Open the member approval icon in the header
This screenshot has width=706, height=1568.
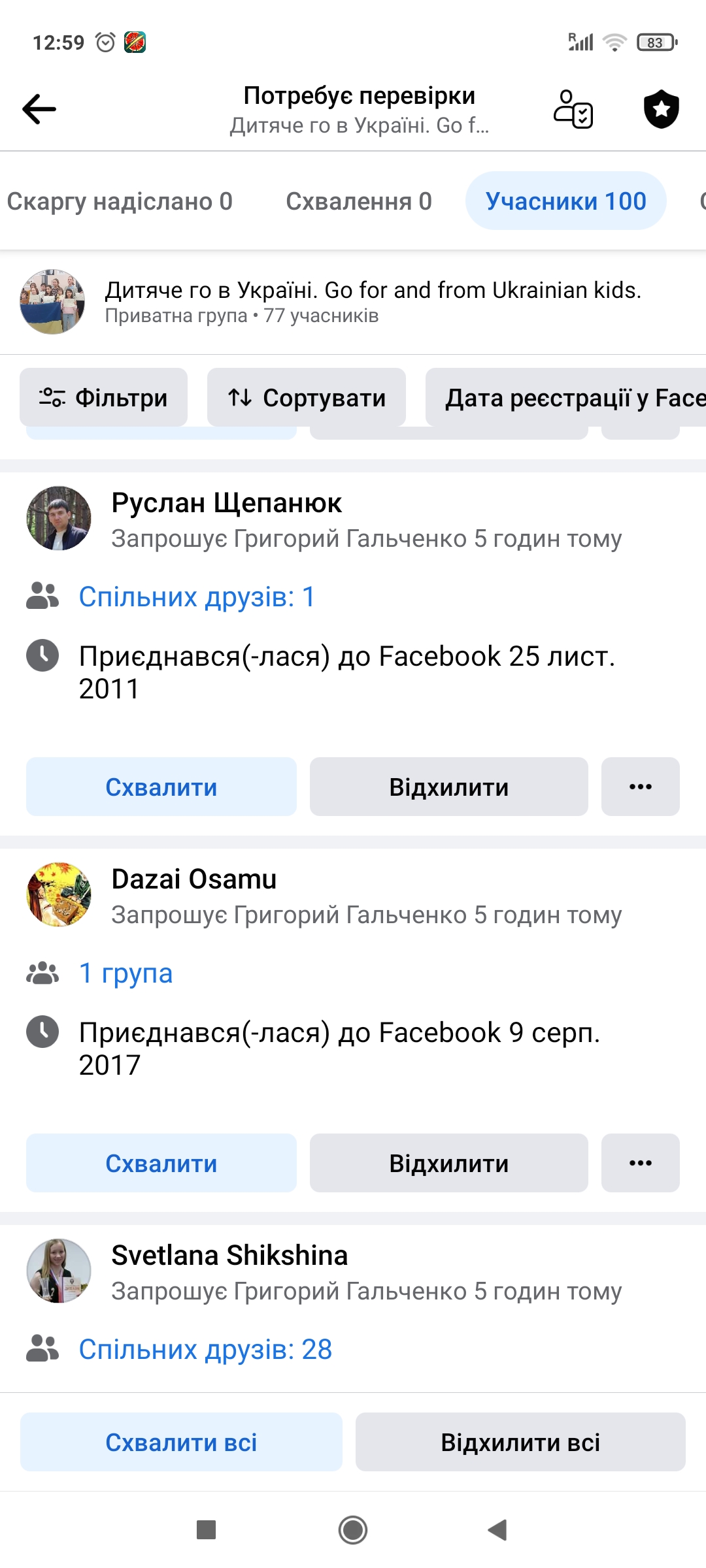(573, 109)
